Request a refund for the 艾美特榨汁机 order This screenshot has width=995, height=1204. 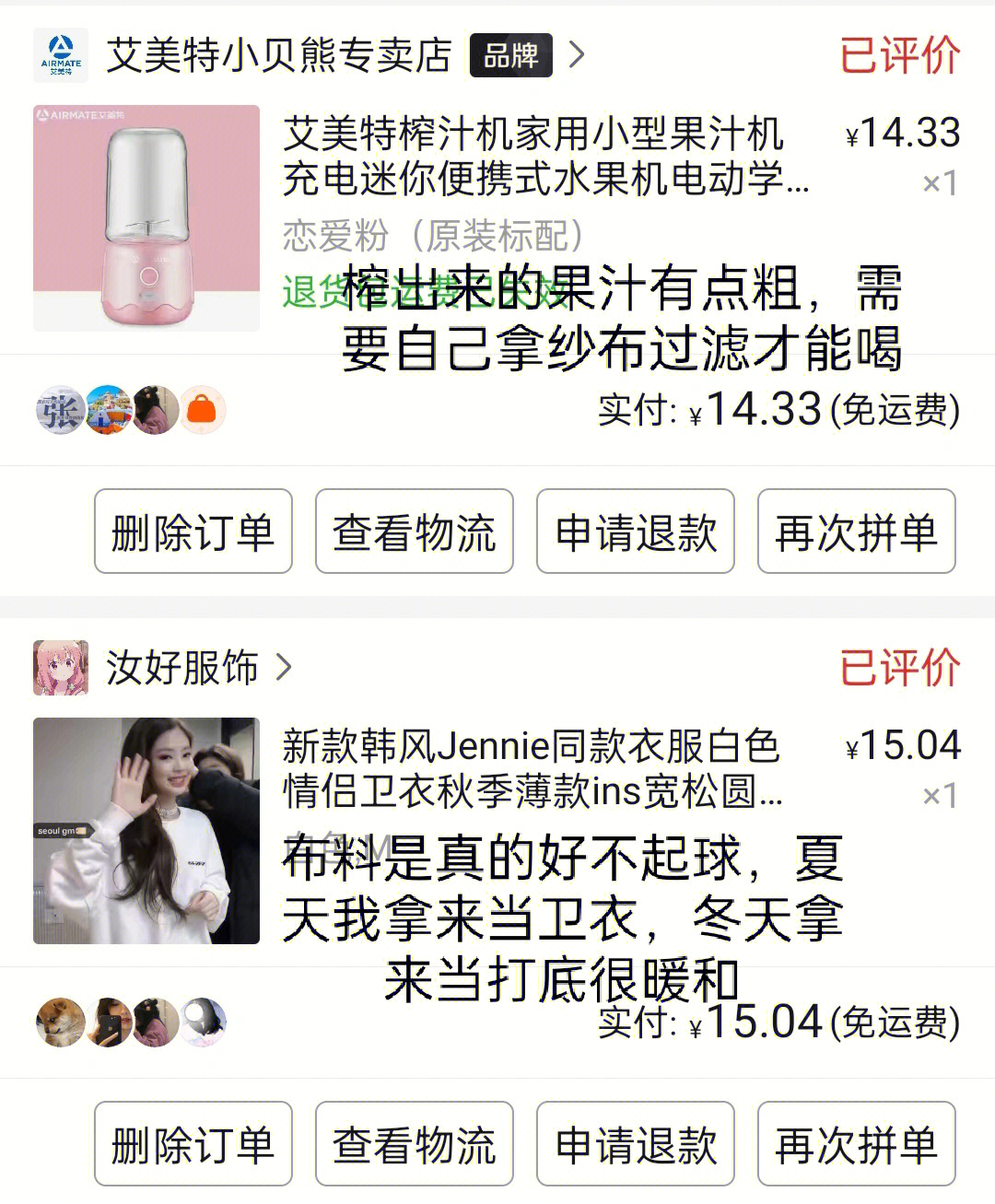636,532
